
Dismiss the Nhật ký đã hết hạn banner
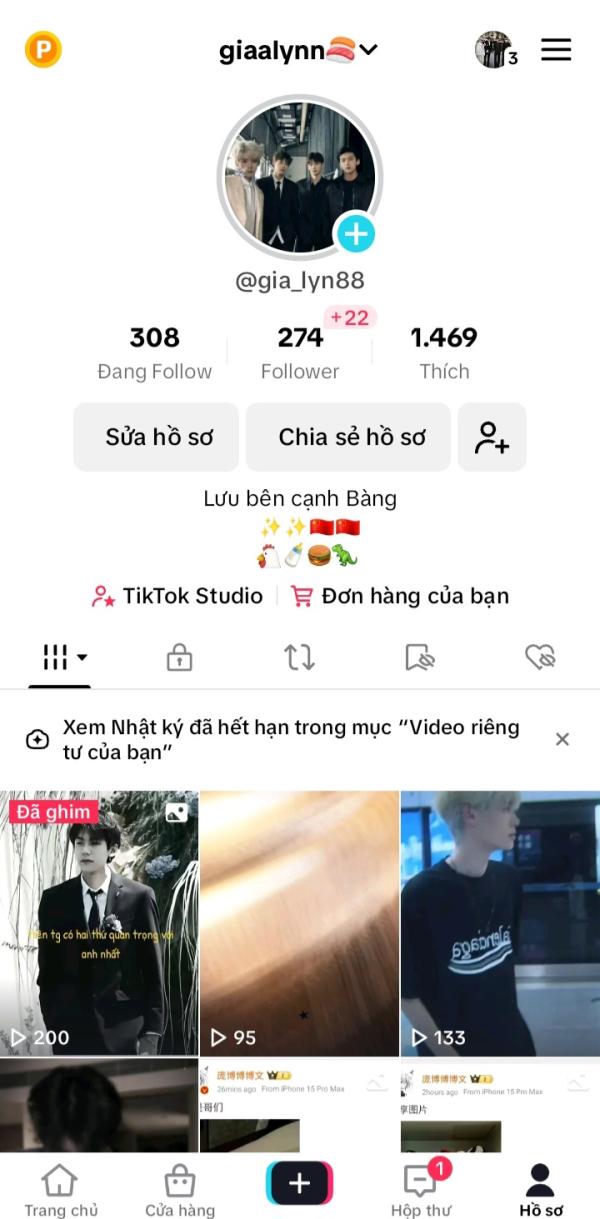tap(562, 739)
